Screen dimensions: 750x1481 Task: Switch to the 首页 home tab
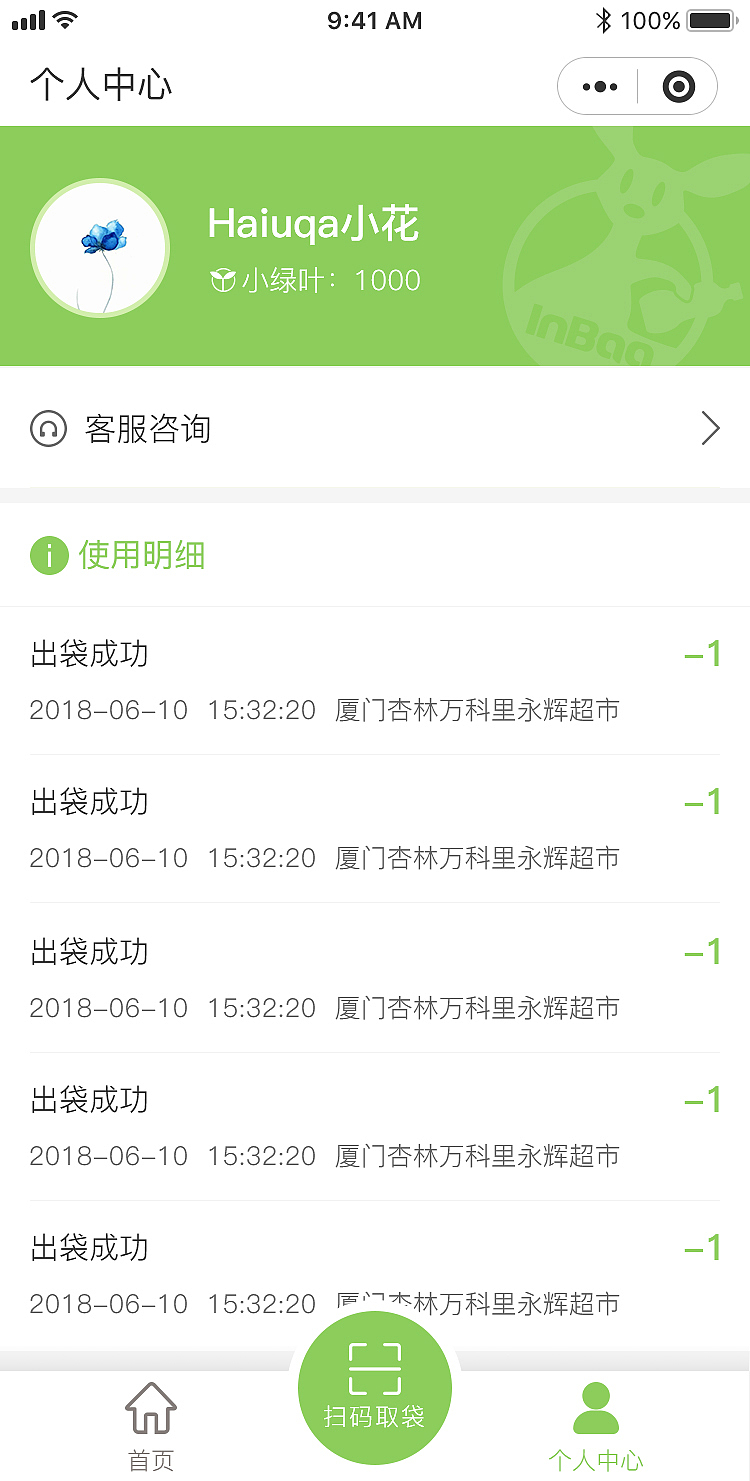[x=151, y=1425]
